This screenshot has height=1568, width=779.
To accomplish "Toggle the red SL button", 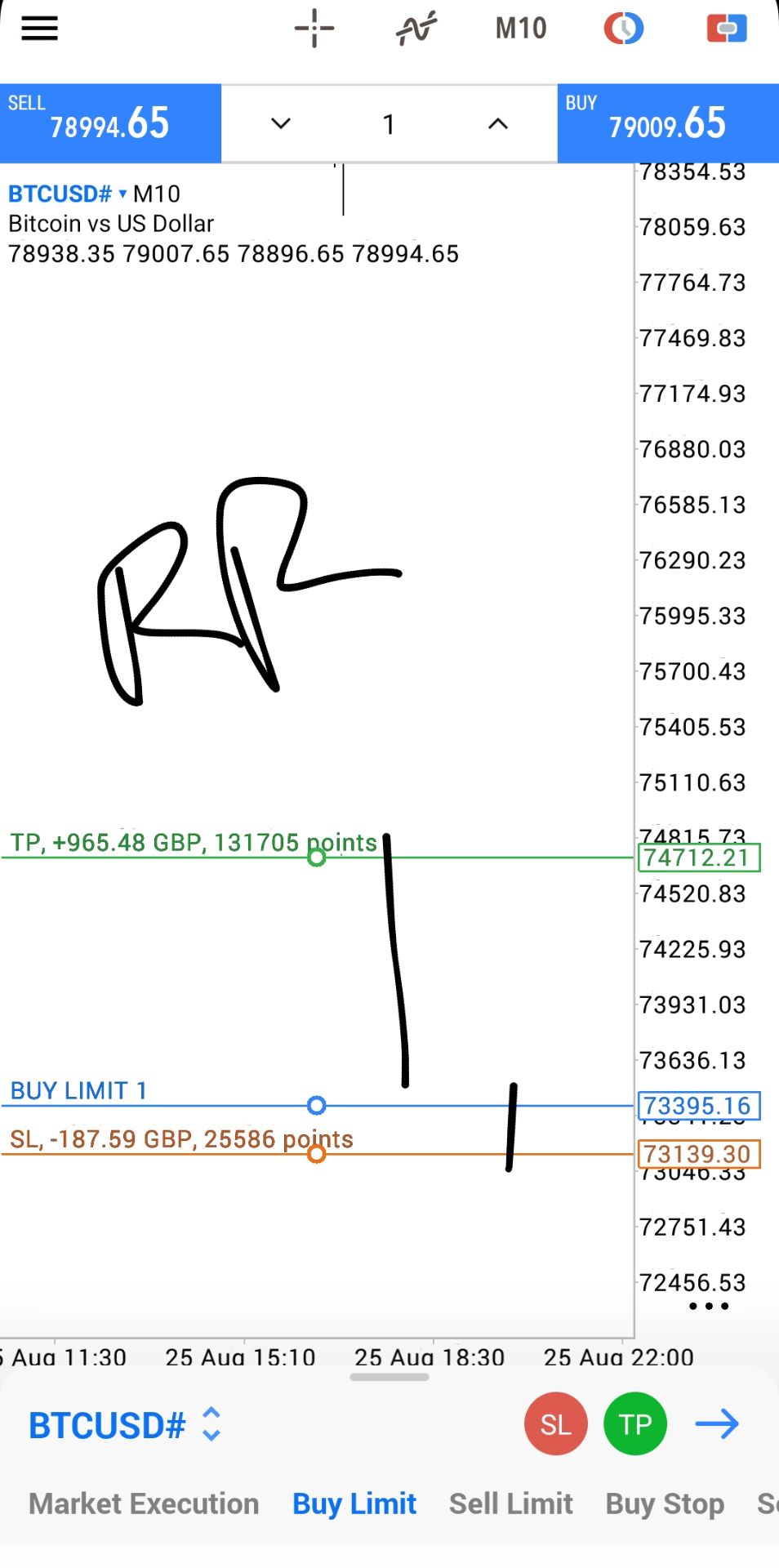I will pos(556,1424).
